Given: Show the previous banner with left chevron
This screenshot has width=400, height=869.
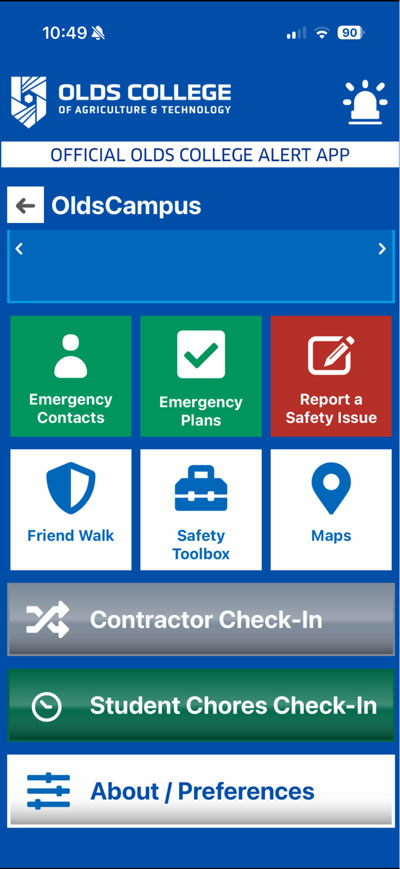Looking at the screenshot, I should tap(19, 249).
